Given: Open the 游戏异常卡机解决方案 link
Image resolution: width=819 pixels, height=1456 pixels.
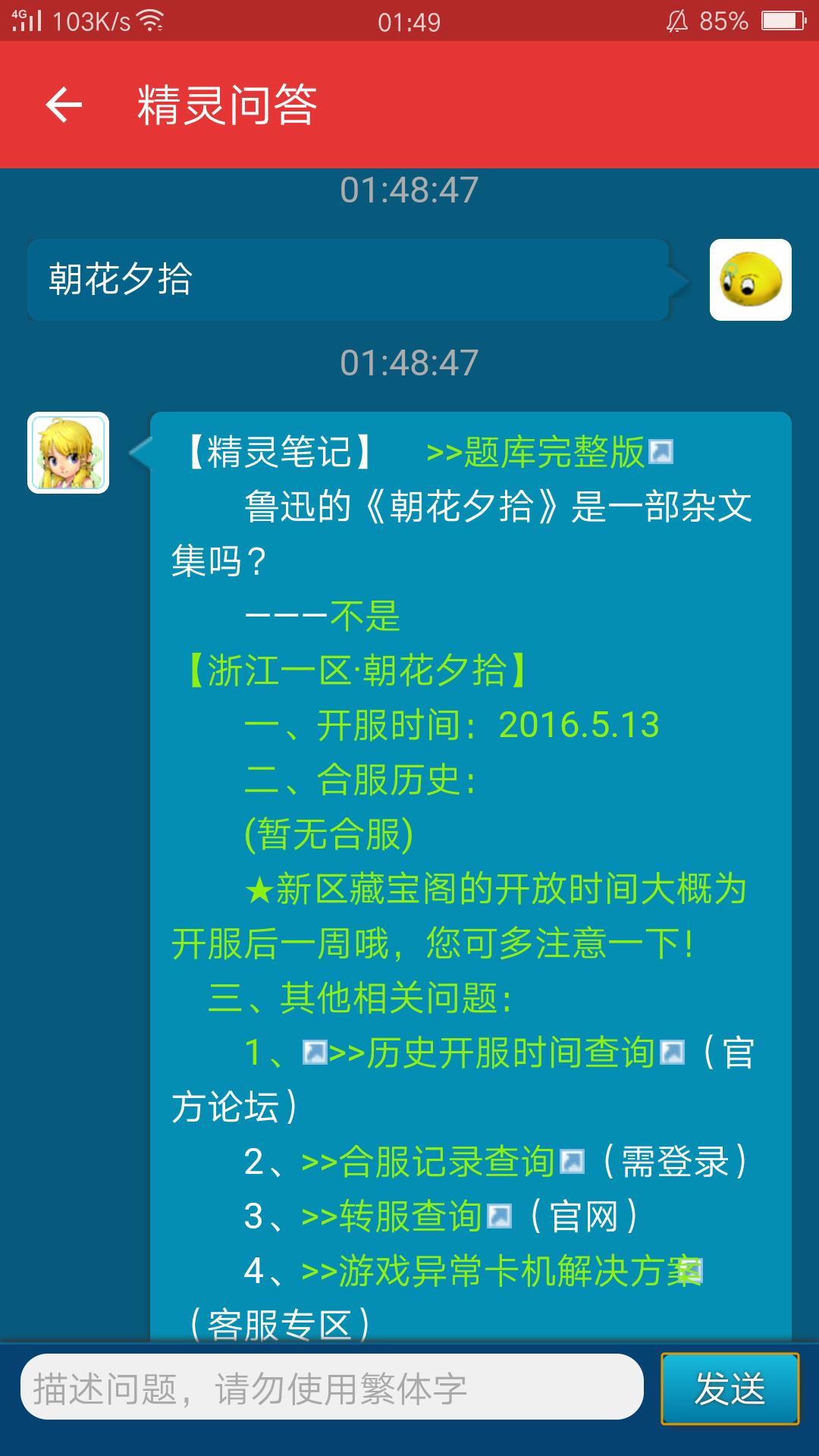Looking at the screenshot, I should pyautogui.click(x=502, y=1271).
